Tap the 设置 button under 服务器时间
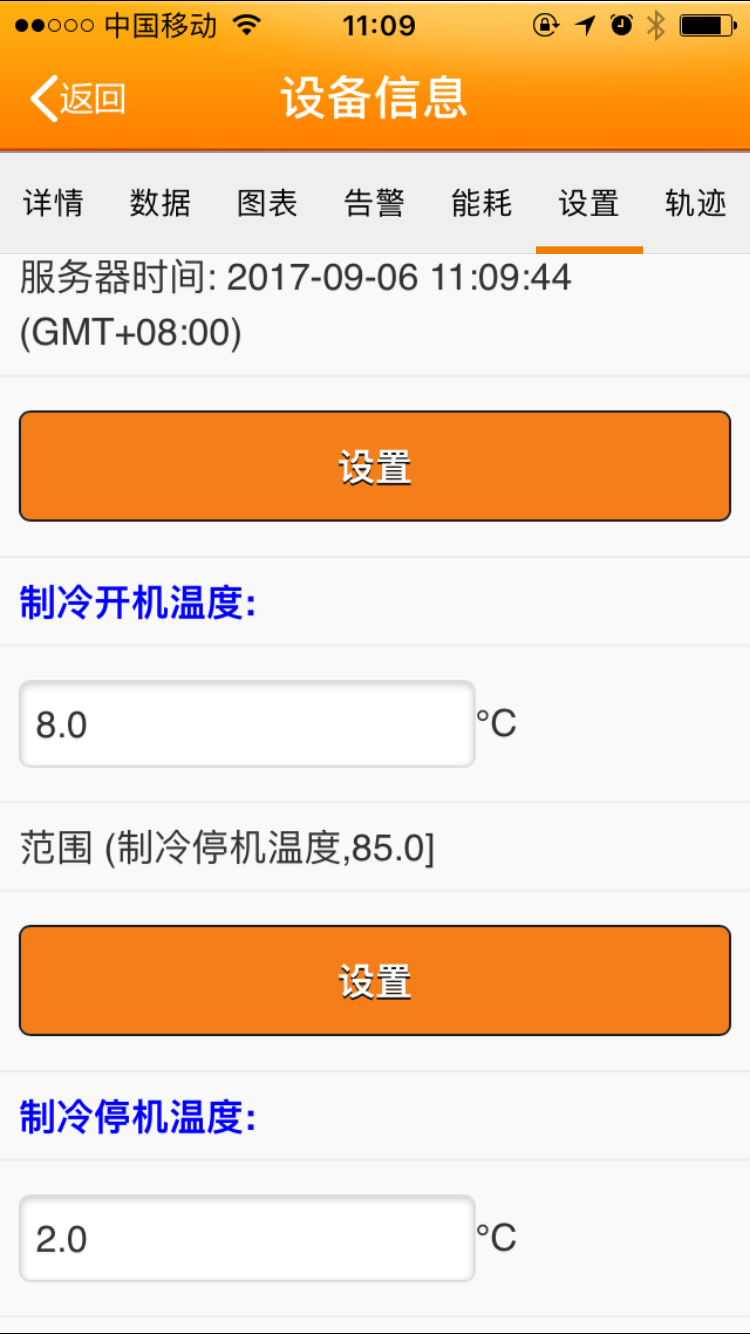This screenshot has width=750, height=1334. click(x=375, y=466)
